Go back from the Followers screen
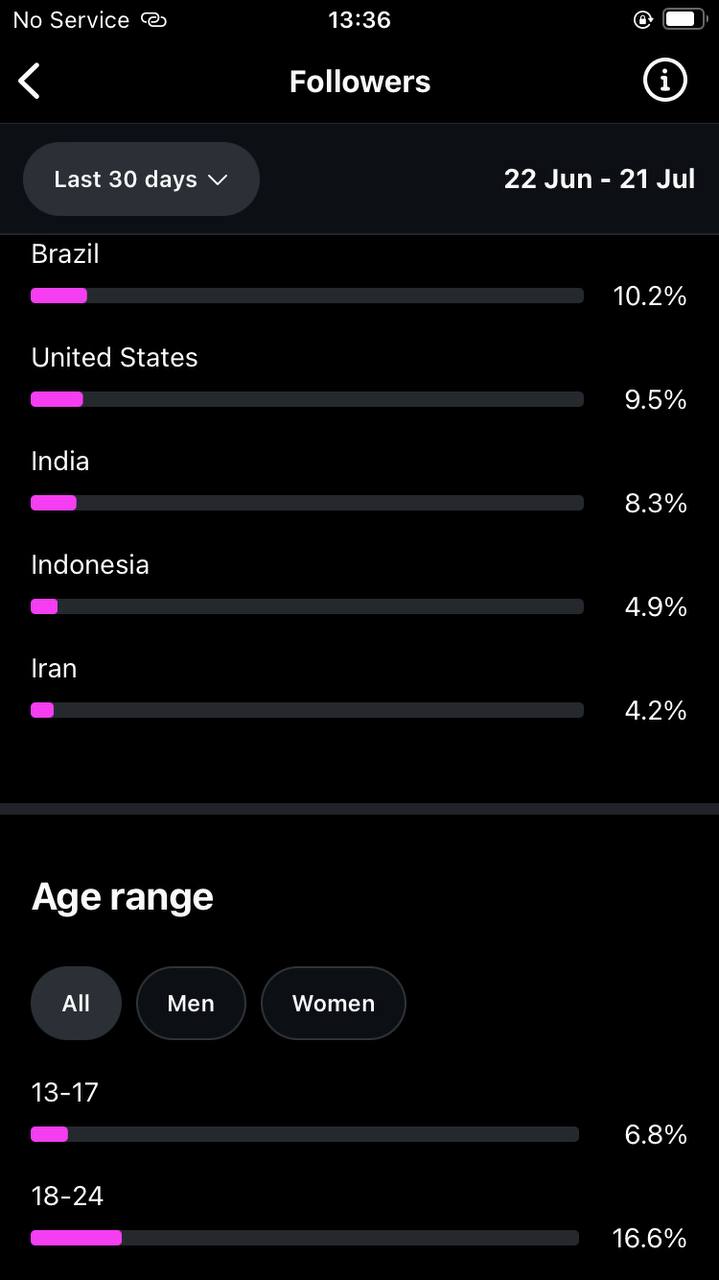The width and height of the screenshot is (719, 1280). [30, 81]
